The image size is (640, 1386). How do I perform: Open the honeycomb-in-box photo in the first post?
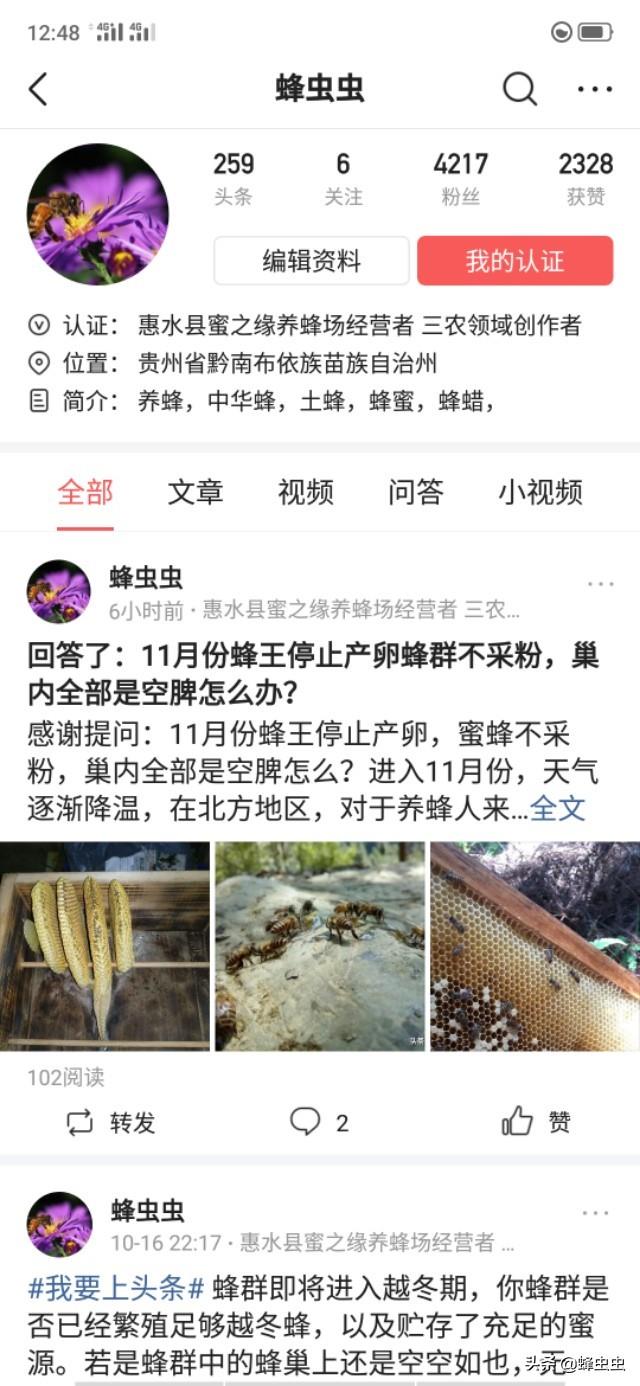coord(105,946)
